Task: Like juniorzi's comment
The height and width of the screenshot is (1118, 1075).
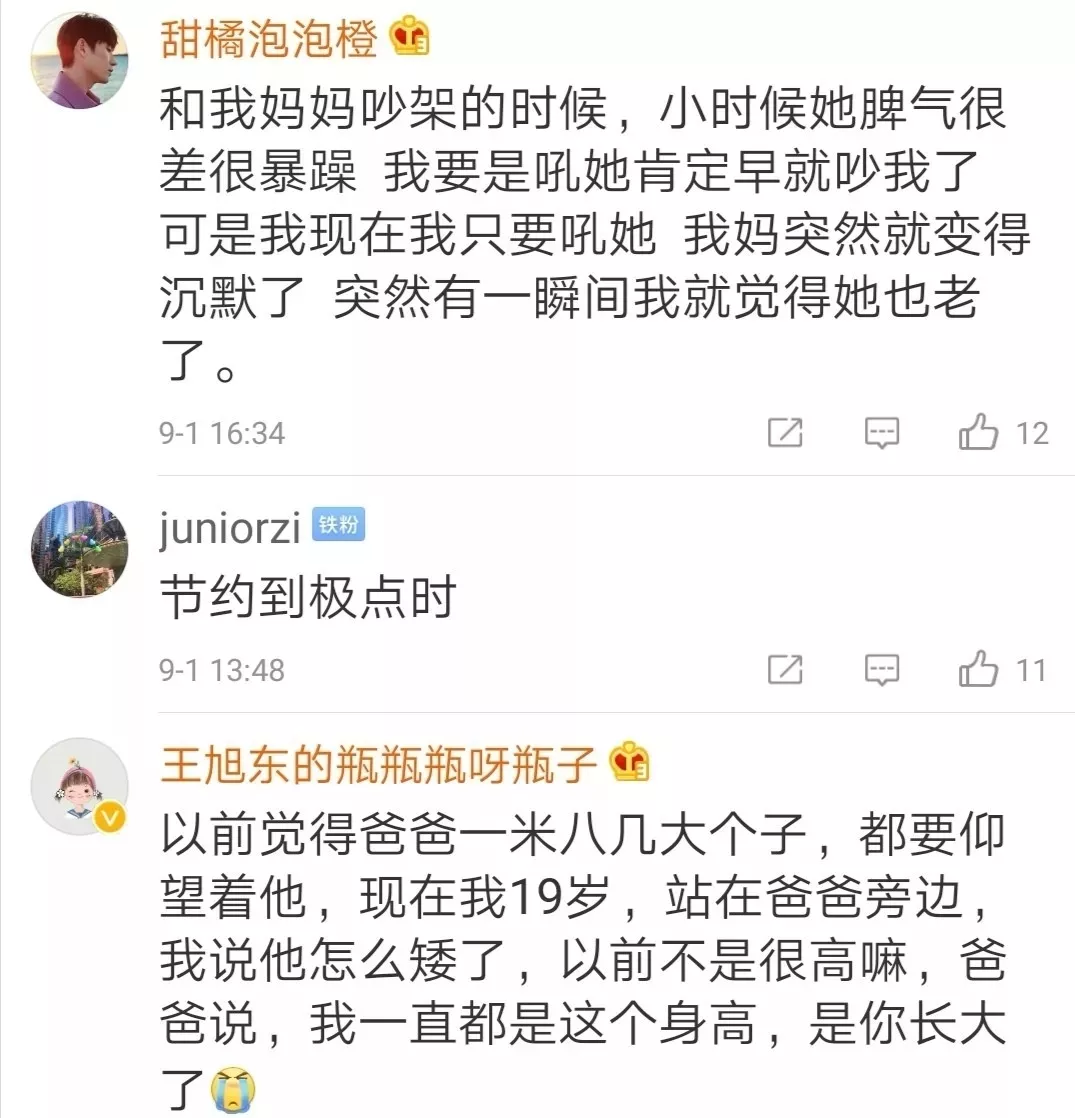Action: pos(978,670)
